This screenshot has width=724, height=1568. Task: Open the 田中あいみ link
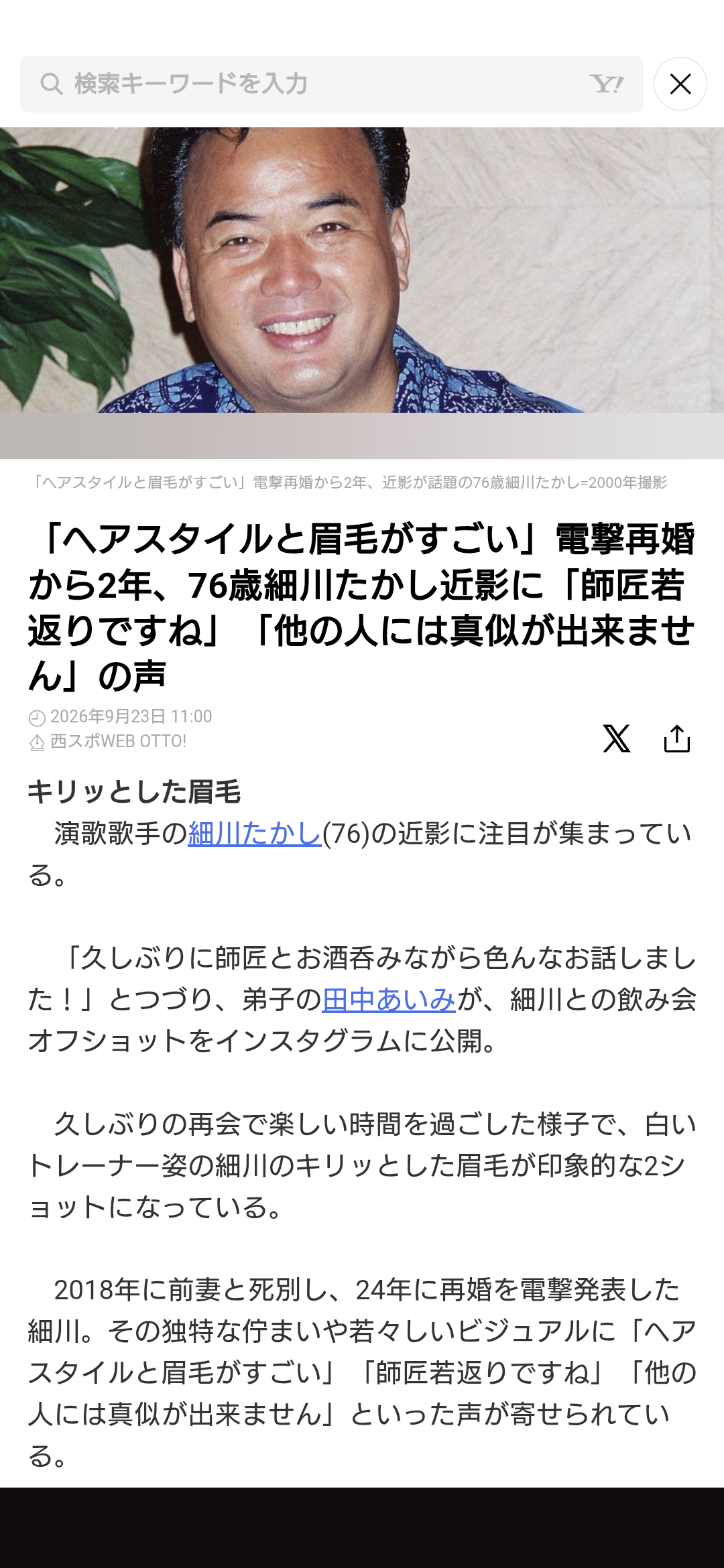(389, 999)
